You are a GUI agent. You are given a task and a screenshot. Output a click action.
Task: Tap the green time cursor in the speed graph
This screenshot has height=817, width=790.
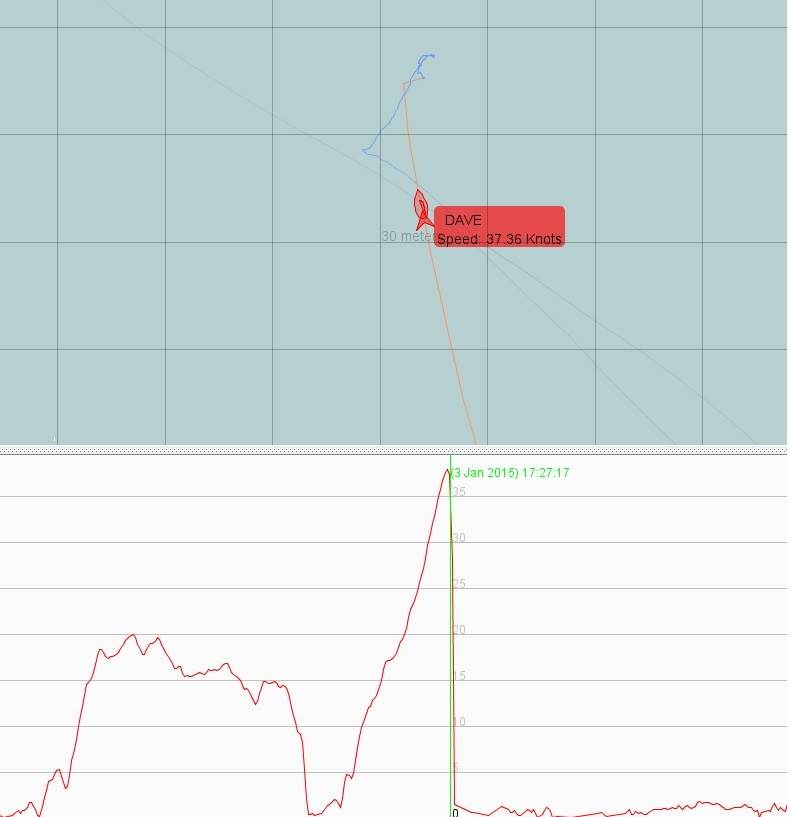point(450,640)
